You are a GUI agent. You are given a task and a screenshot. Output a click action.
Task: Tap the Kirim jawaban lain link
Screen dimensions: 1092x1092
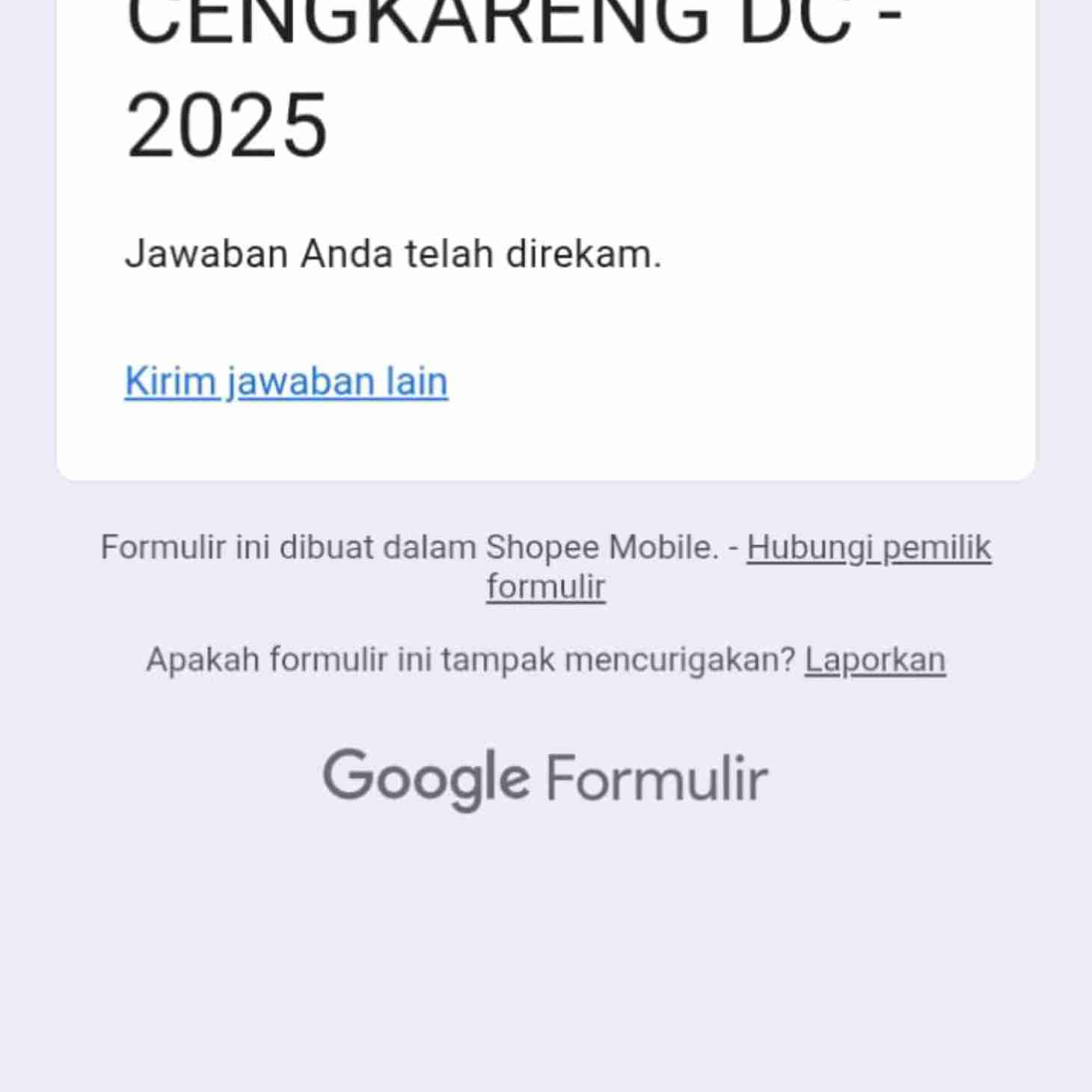point(286,381)
